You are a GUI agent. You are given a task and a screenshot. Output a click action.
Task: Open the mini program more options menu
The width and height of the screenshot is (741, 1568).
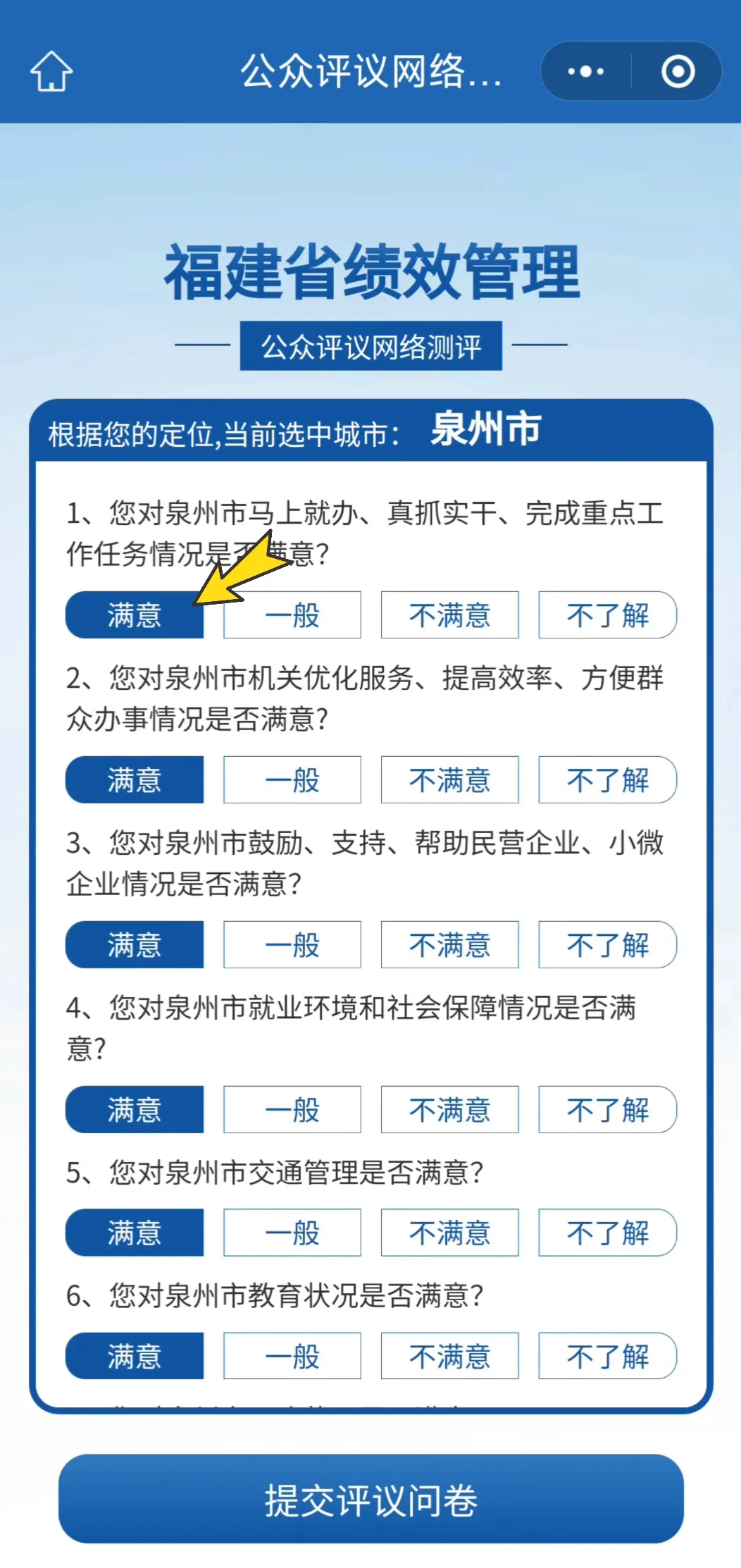(585, 71)
